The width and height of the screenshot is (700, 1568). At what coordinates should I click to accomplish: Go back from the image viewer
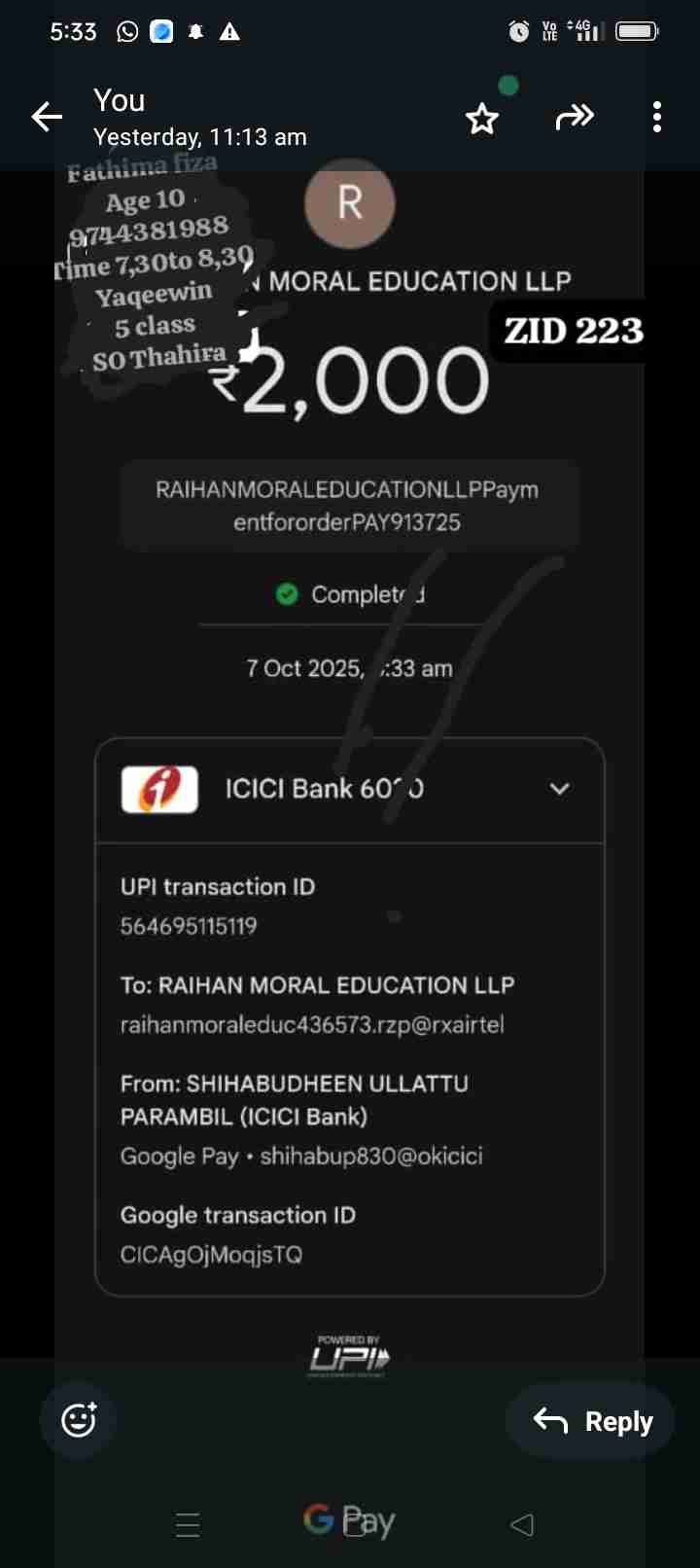[47, 118]
